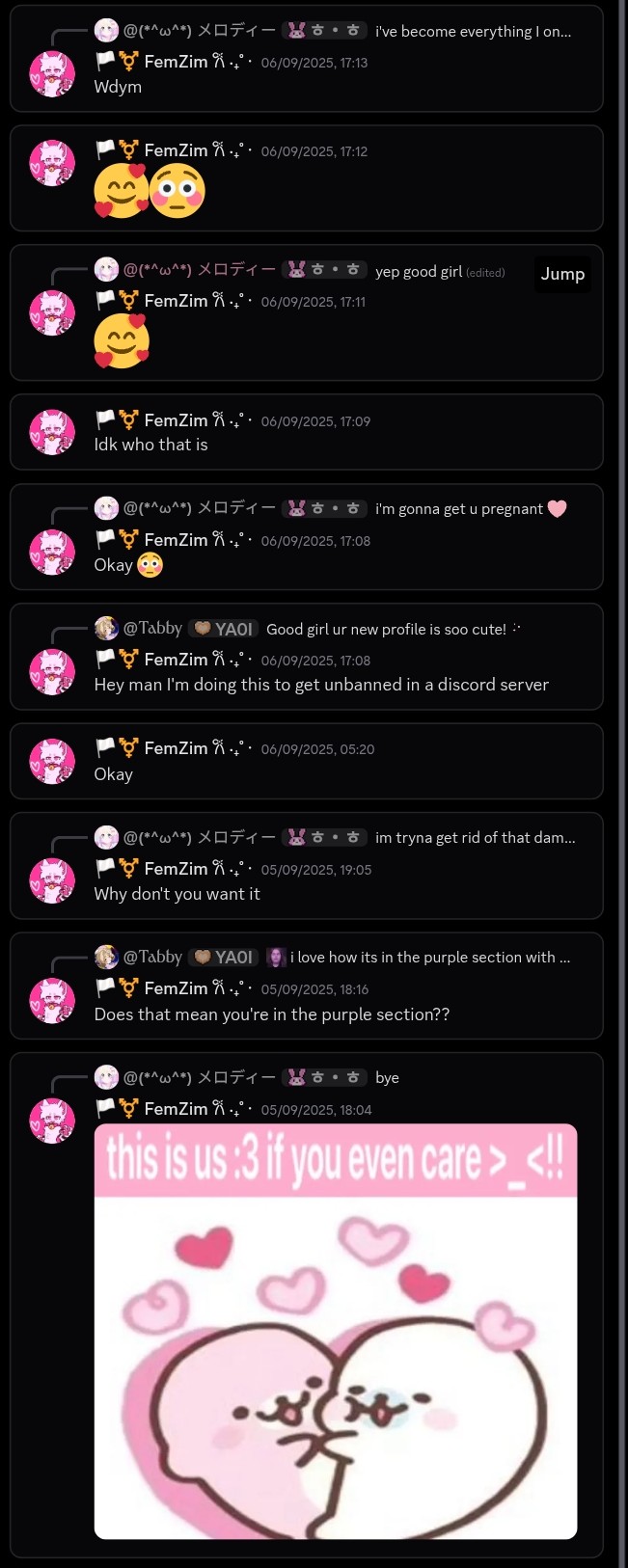Open the "Okay" message from 05:20
Screen dimensions: 628x1568
[x=307, y=761]
